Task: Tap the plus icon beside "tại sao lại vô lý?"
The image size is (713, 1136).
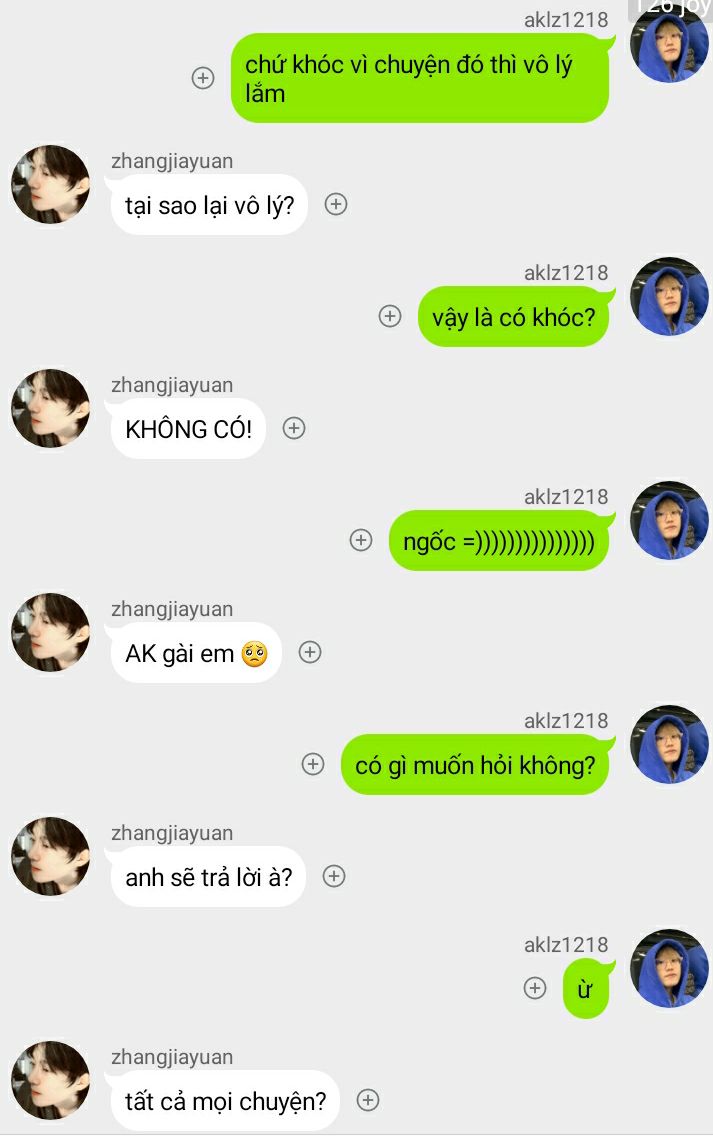Action: (336, 204)
